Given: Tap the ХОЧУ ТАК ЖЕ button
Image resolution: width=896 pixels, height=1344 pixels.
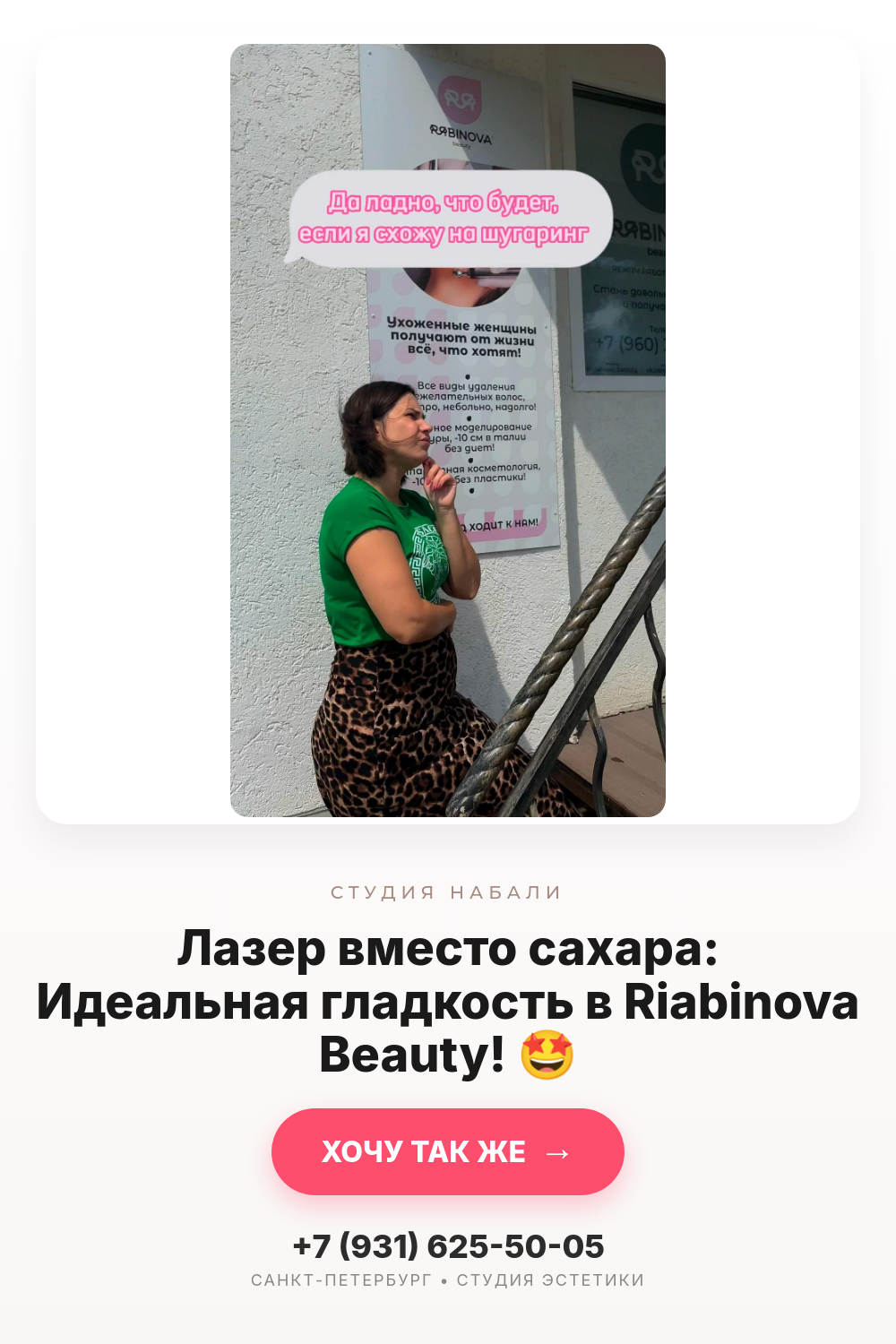Looking at the screenshot, I should point(448,1151).
